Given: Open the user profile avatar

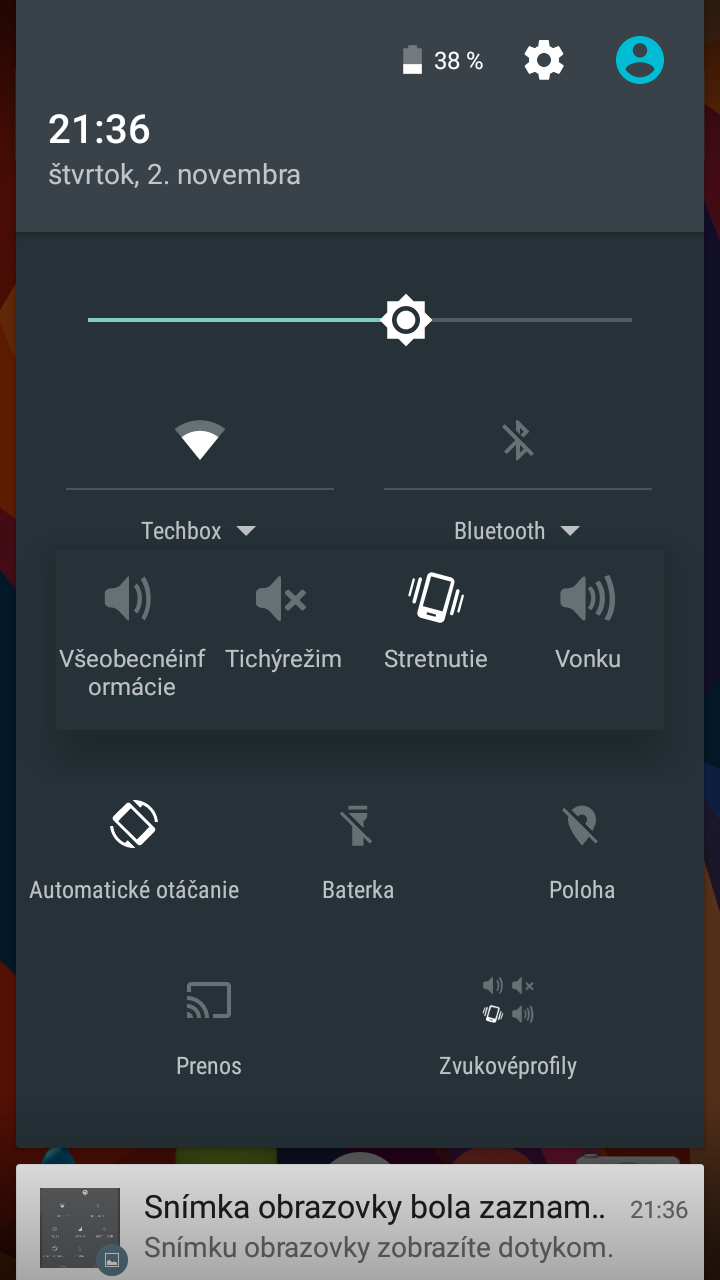Looking at the screenshot, I should 640,60.
